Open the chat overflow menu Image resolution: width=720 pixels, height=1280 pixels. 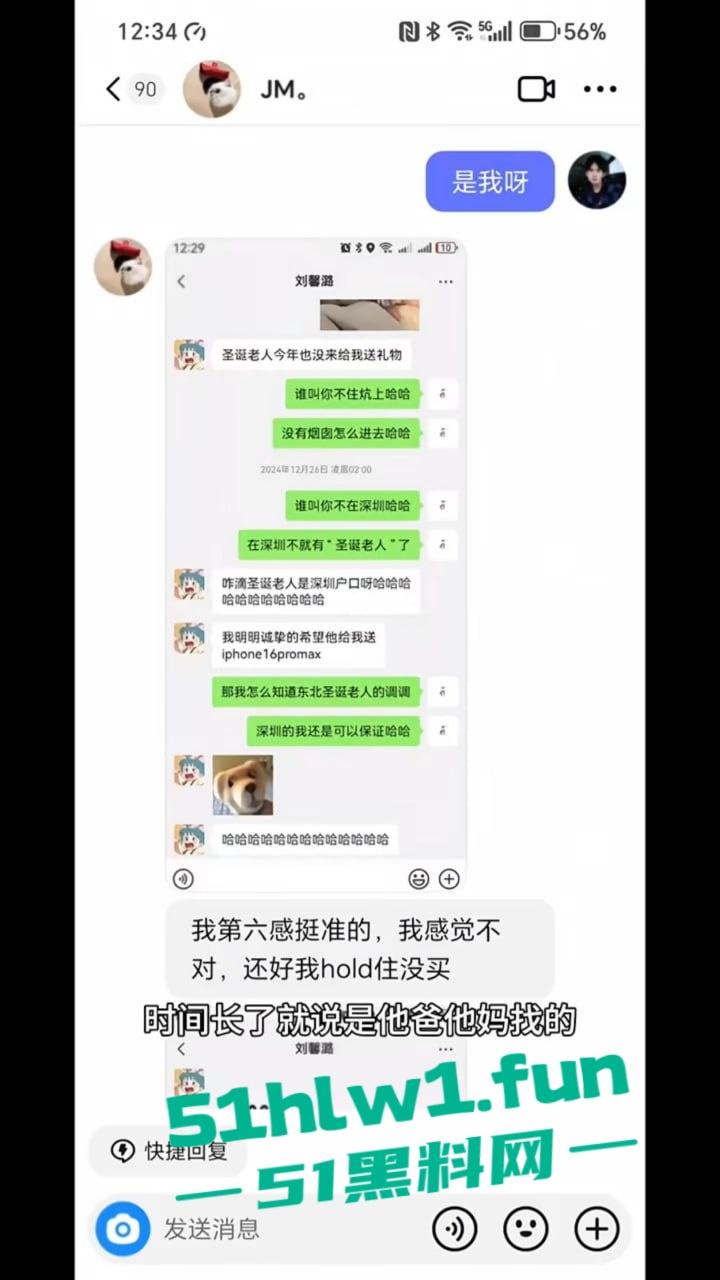[600, 89]
